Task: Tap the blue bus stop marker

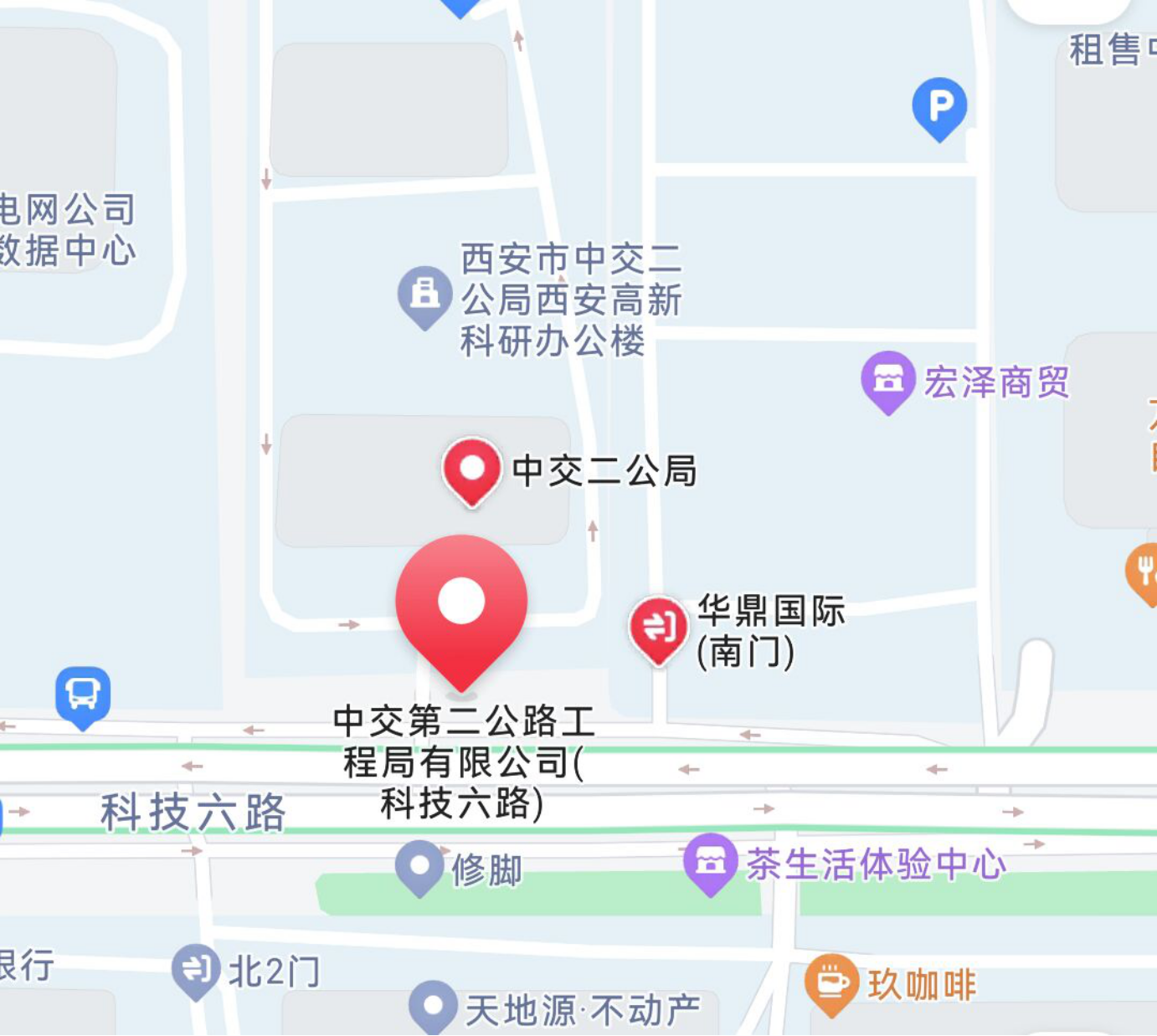Action: [83, 695]
